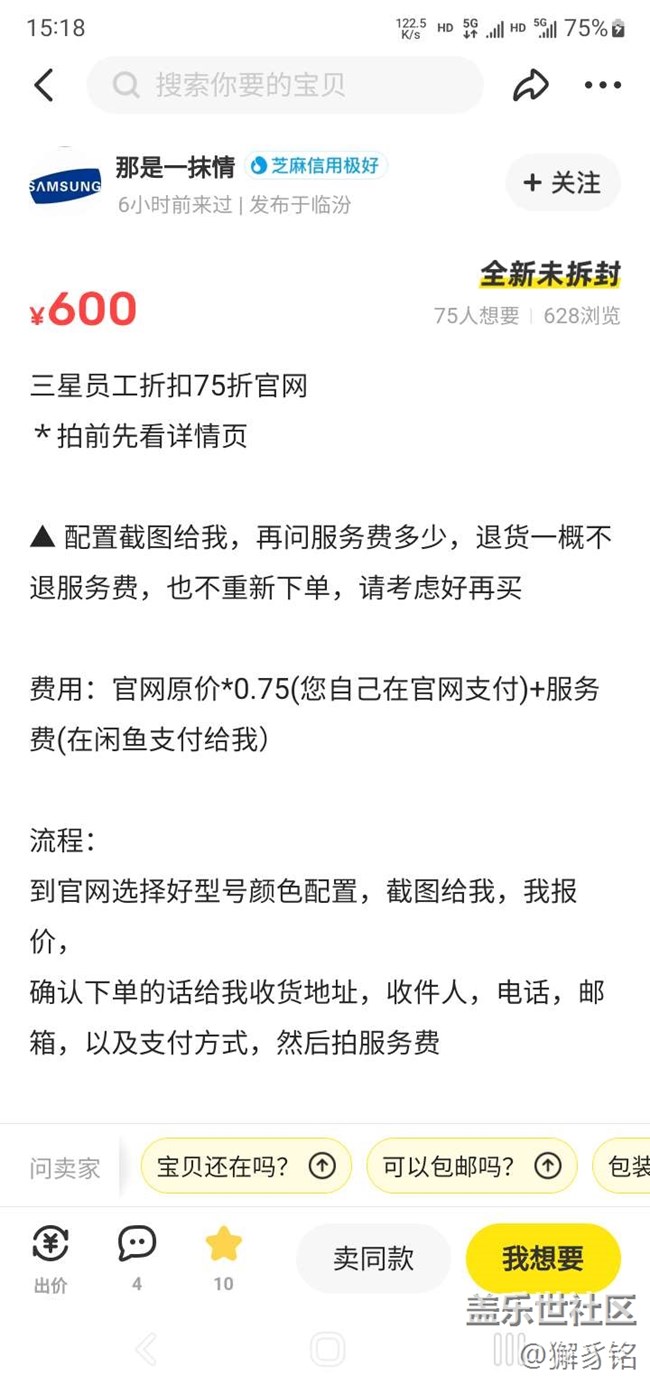Tap 卖同款 to sell the same item
The width and height of the screenshot is (650, 1394).
373,1258
